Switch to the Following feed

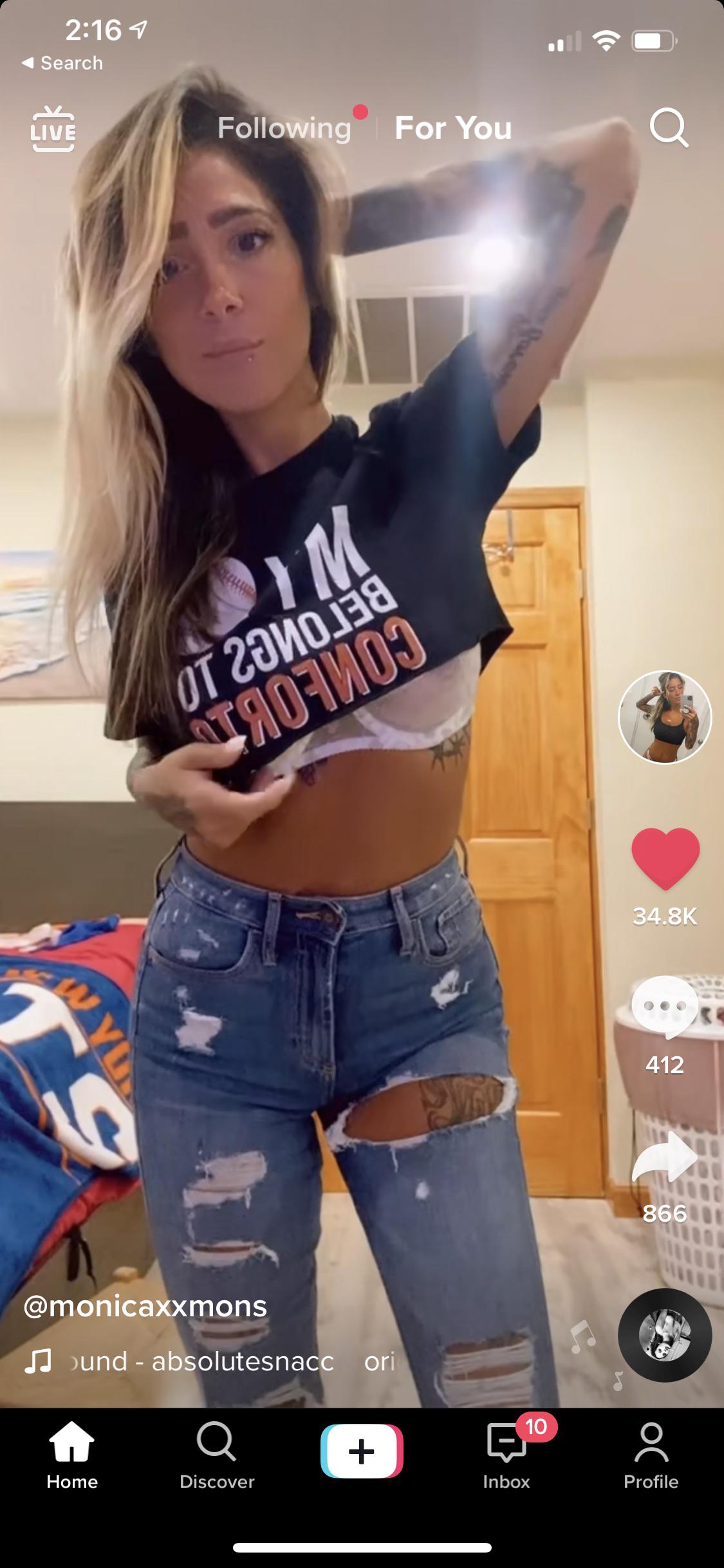(284, 127)
